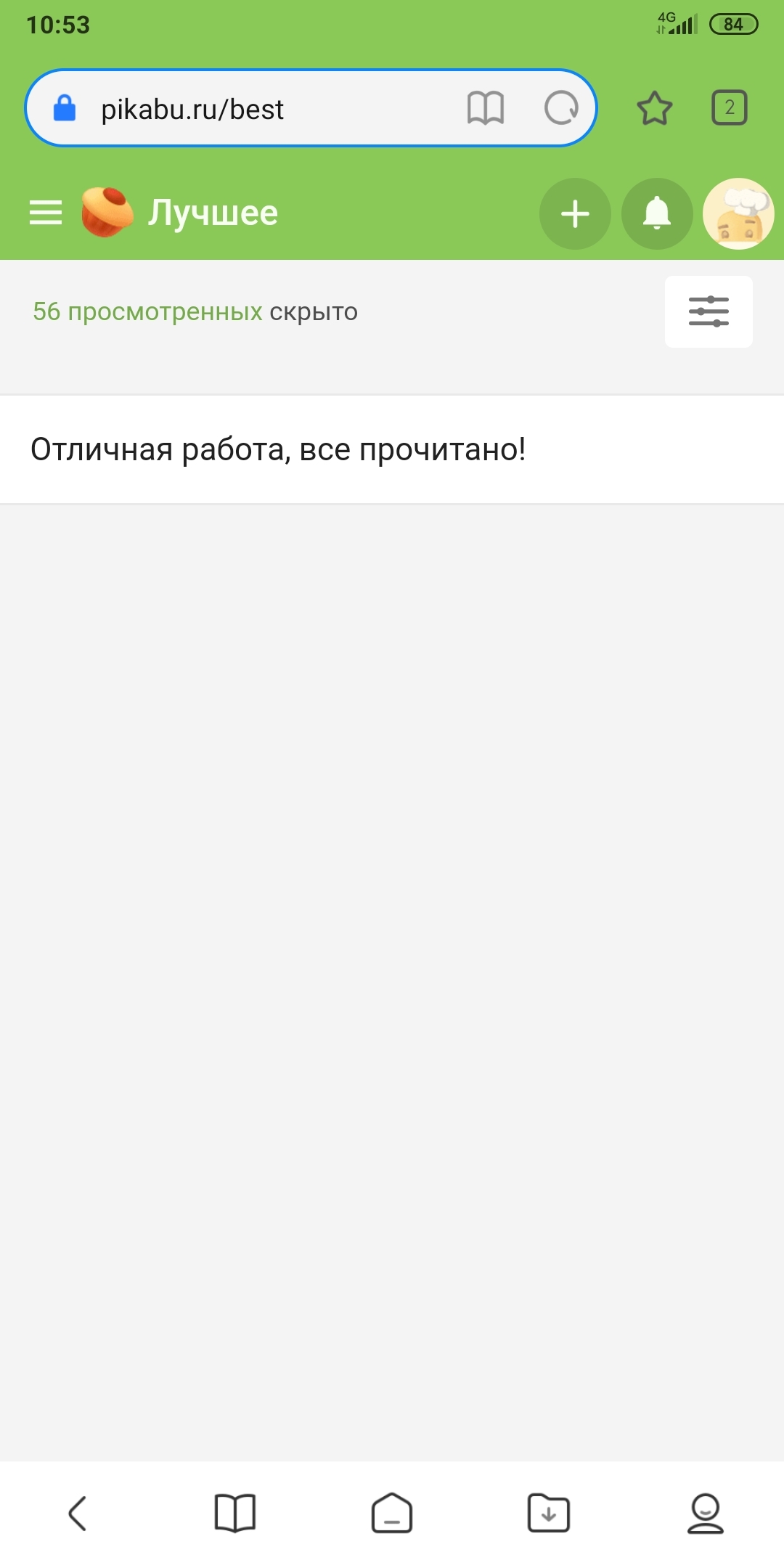Viewport: 784px width, 1568px height.
Task: Bookmark this page with the star
Action: (x=655, y=109)
